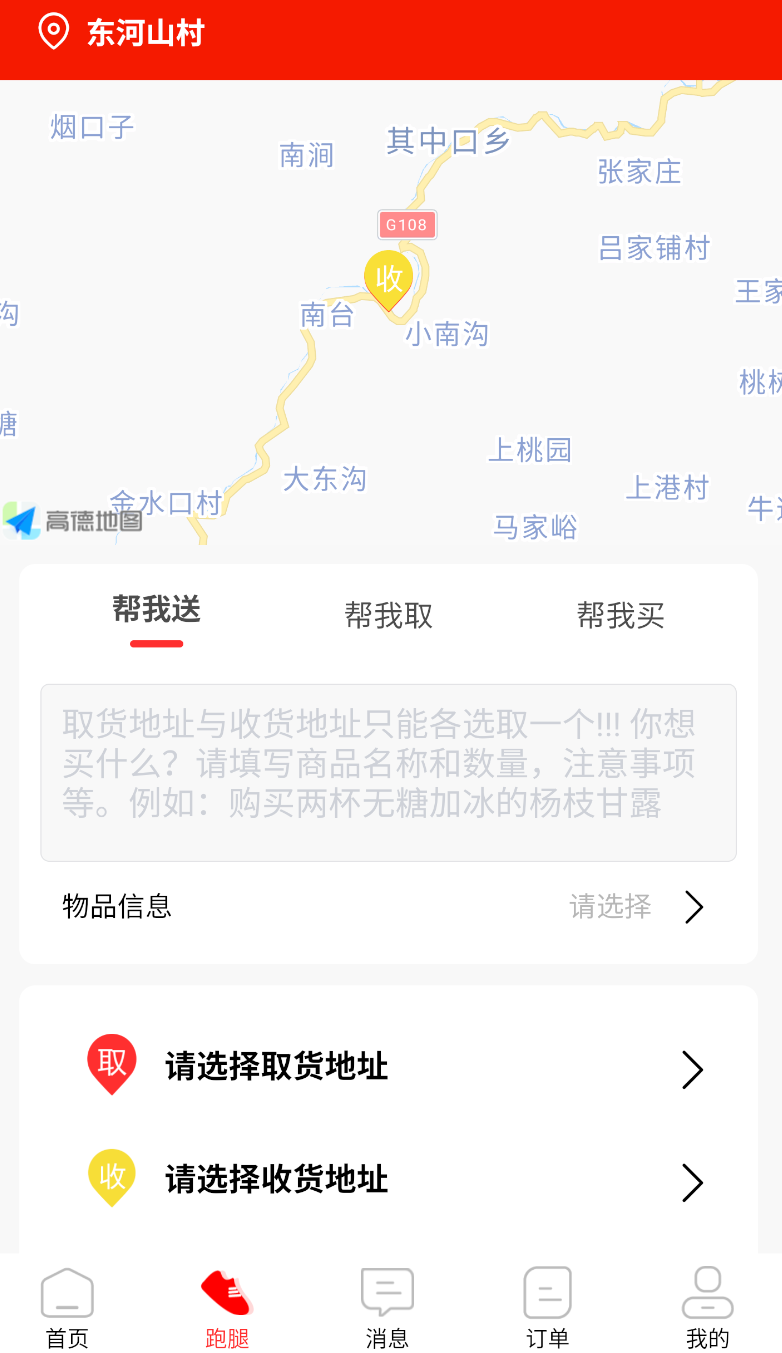Open chevron next to 请选择收货地址
782x1353 pixels.
692,1183
